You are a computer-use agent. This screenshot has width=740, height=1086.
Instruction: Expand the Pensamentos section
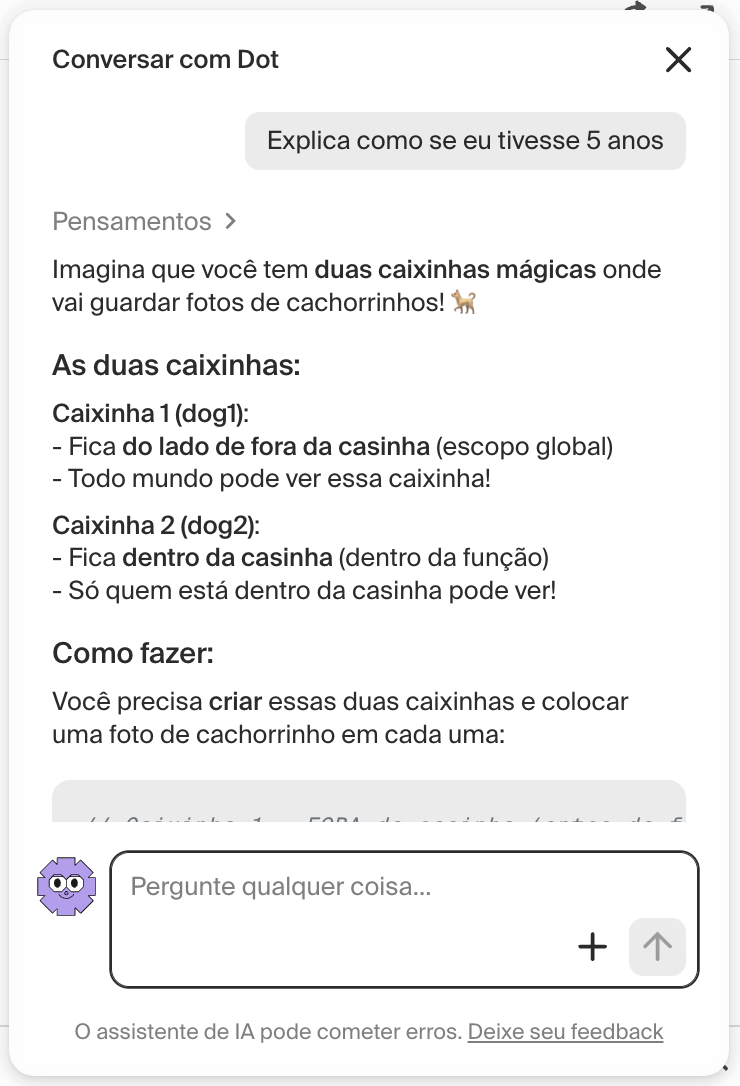pyautogui.click(x=144, y=221)
